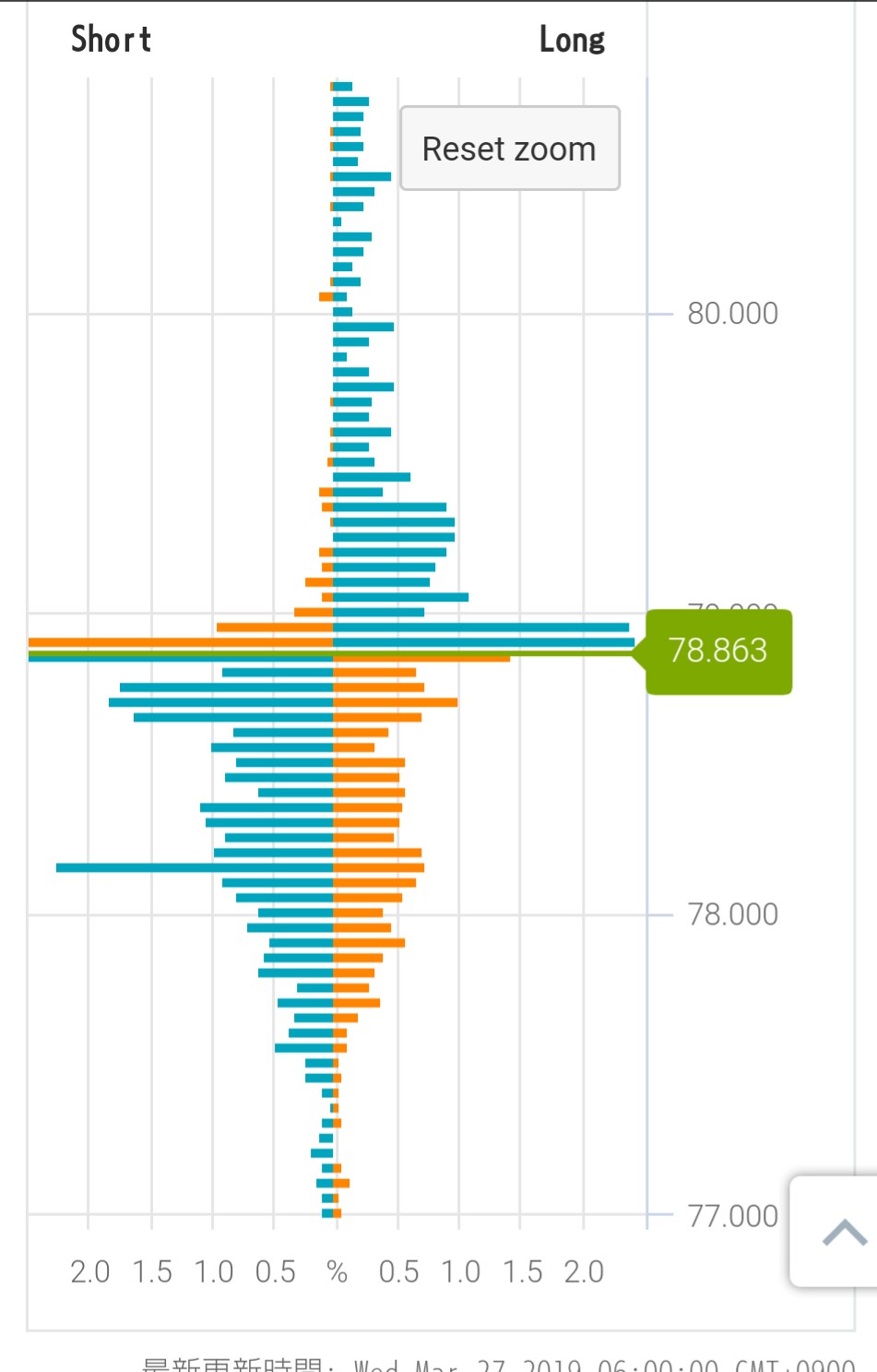Tap the Reset zoom button

coord(509,149)
